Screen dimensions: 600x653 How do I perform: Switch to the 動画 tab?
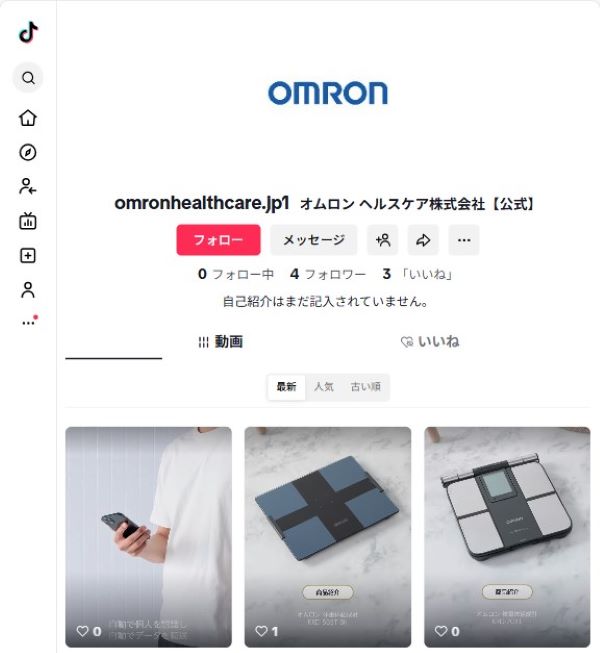click(x=220, y=342)
